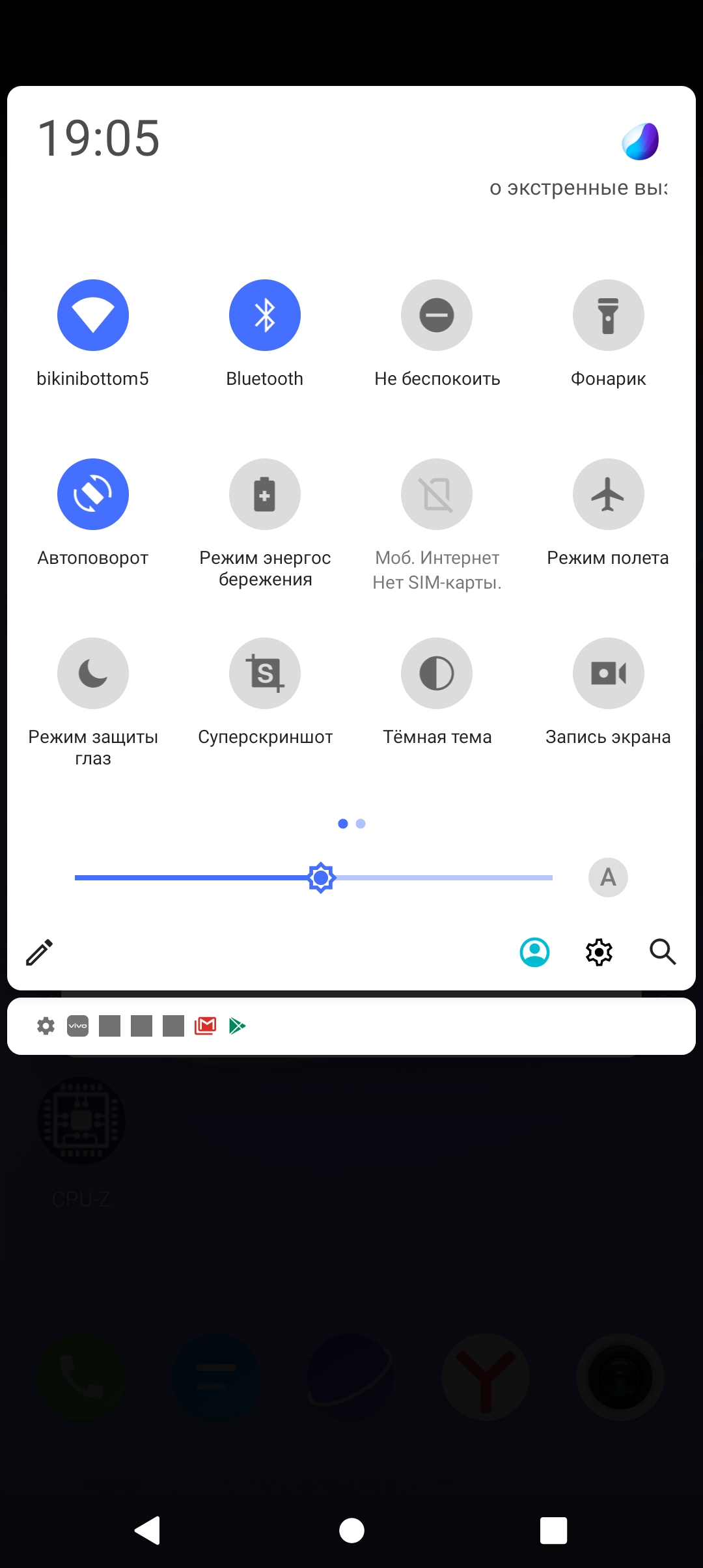
Task: Turn on the Фонарик flashlight
Action: (609, 316)
